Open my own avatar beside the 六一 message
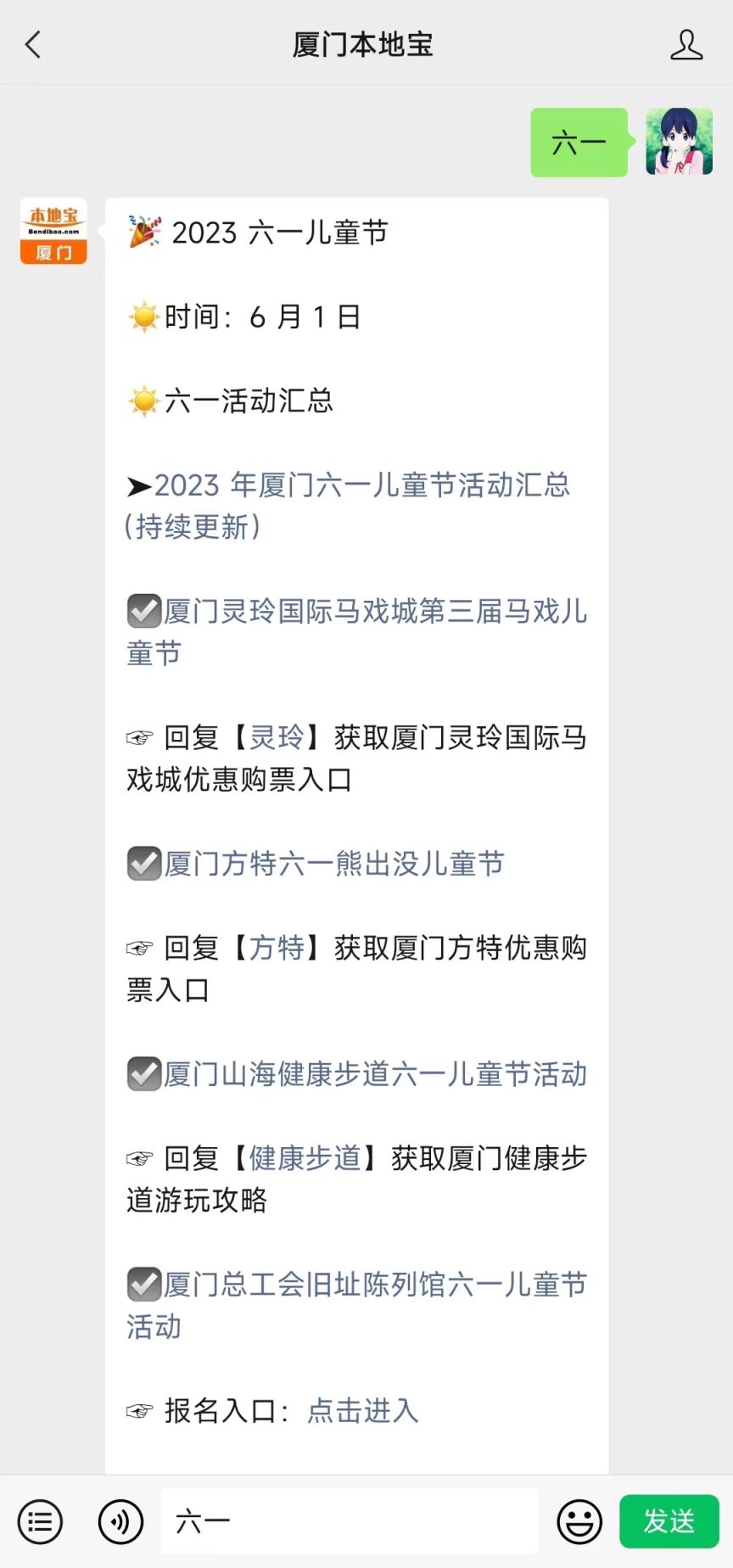The width and height of the screenshot is (733, 1568). click(680, 142)
